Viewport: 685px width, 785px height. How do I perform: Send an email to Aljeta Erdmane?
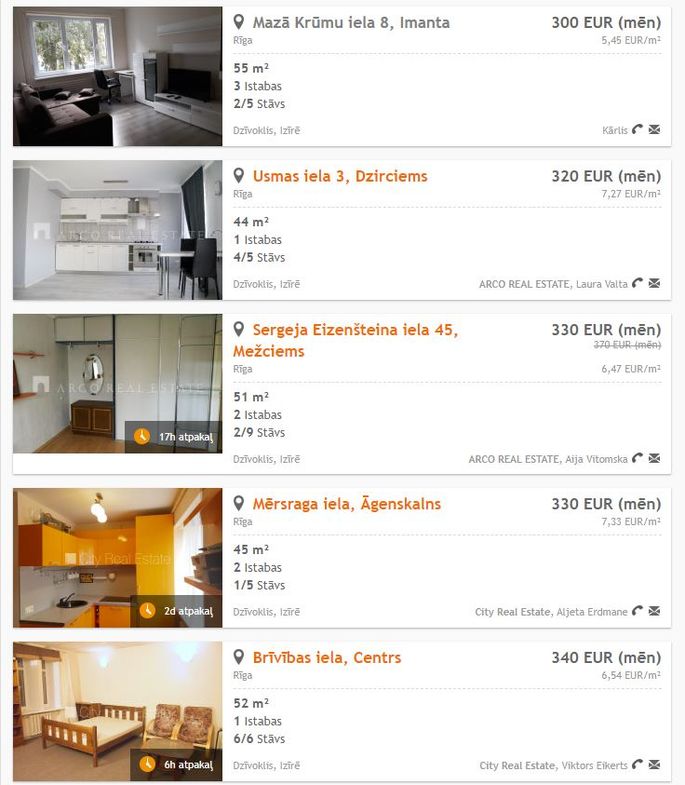click(x=654, y=612)
